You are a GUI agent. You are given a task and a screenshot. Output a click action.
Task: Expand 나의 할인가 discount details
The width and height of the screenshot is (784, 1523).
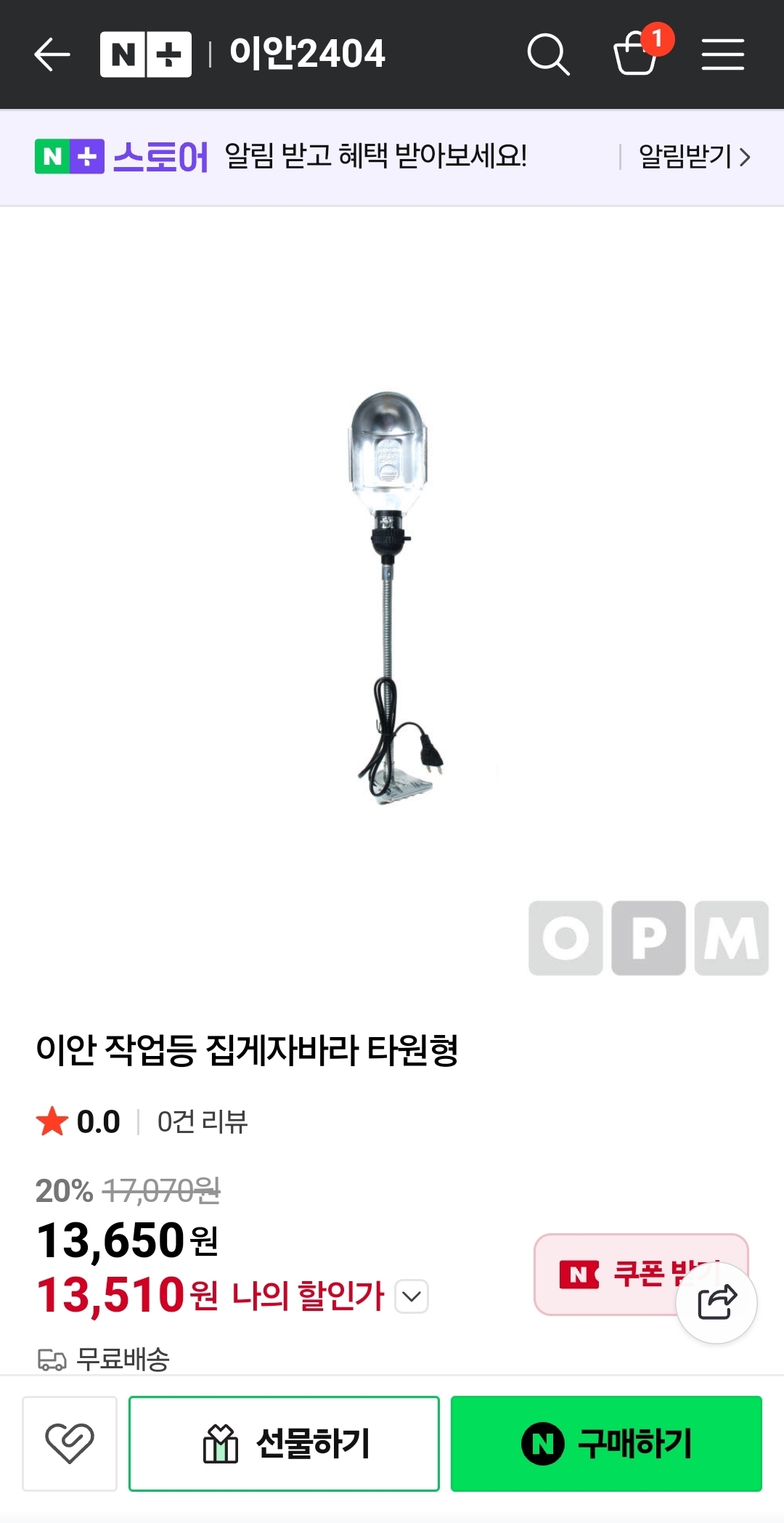[x=412, y=1296]
